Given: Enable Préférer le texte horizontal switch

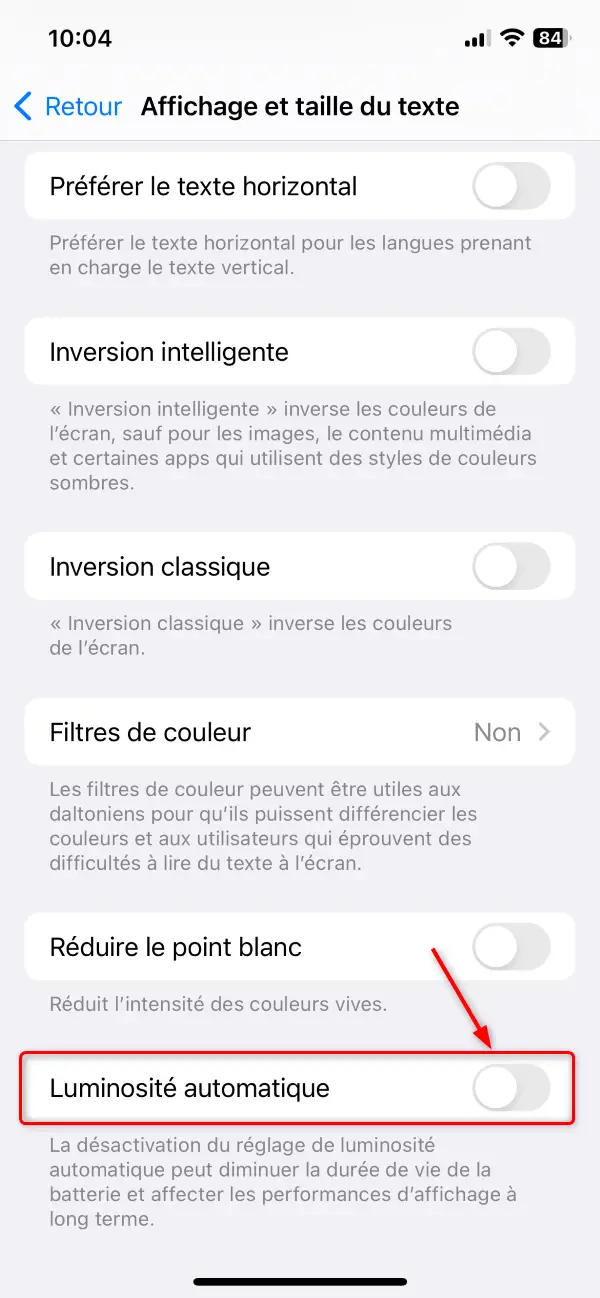Looking at the screenshot, I should tap(511, 186).
